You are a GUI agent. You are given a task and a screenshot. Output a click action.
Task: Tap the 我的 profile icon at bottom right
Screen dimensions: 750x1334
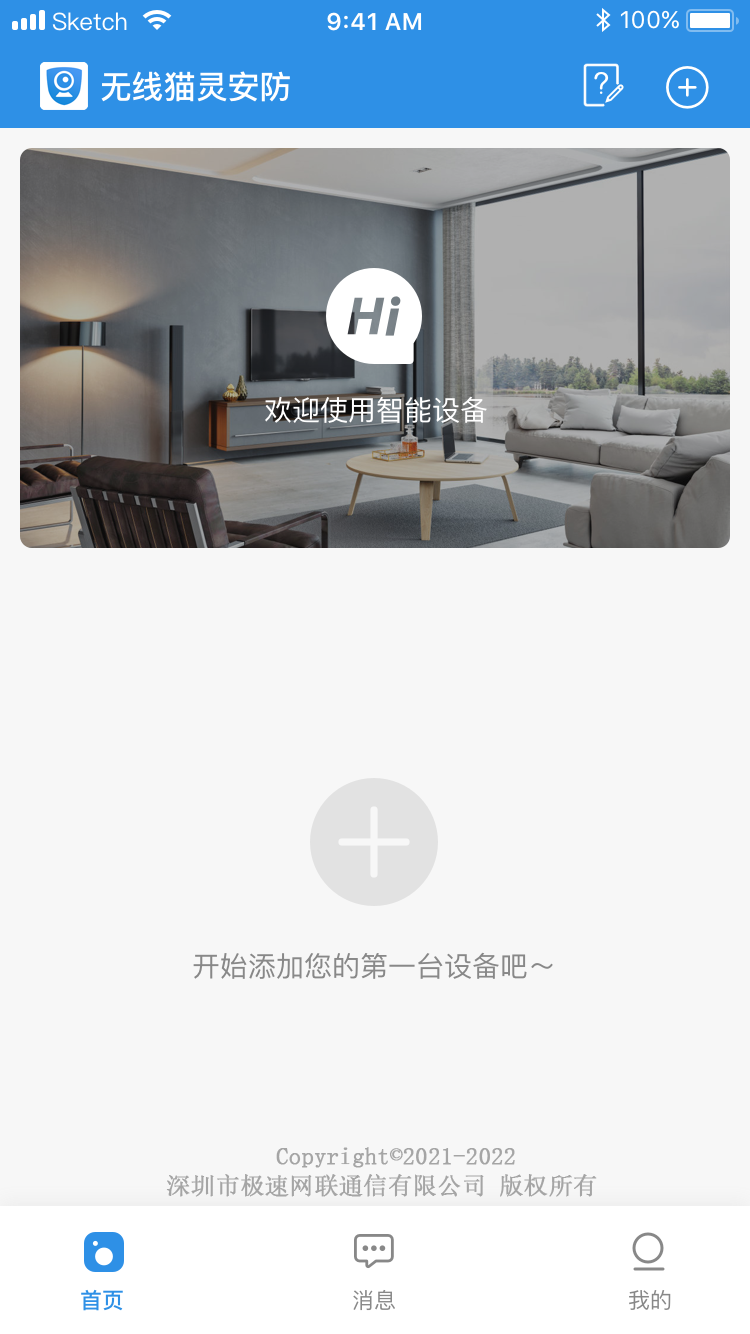point(648,1250)
